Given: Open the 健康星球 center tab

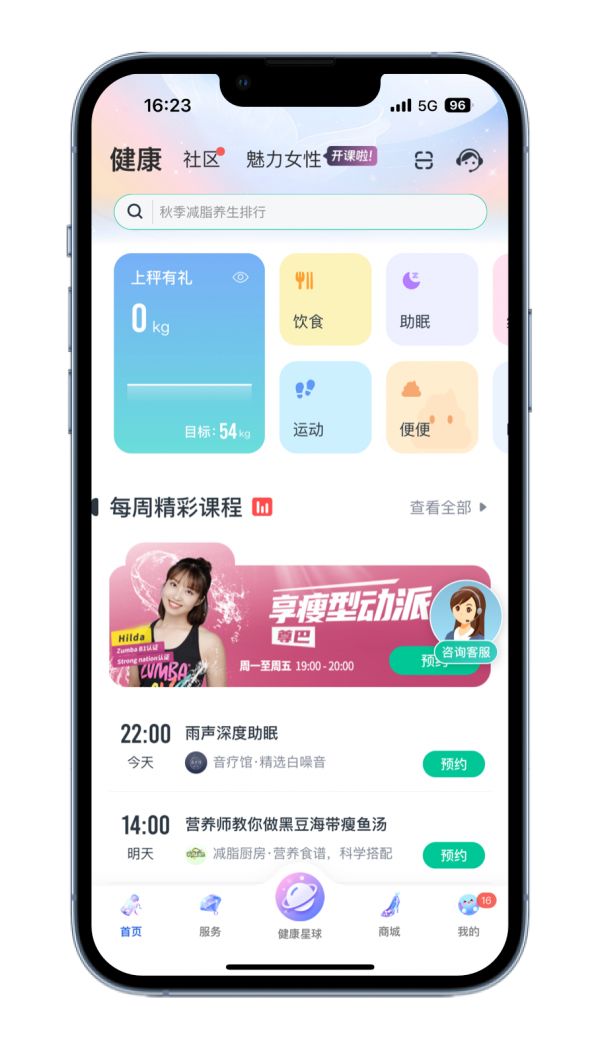Looking at the screenshot, I should [x=300, y=906].
